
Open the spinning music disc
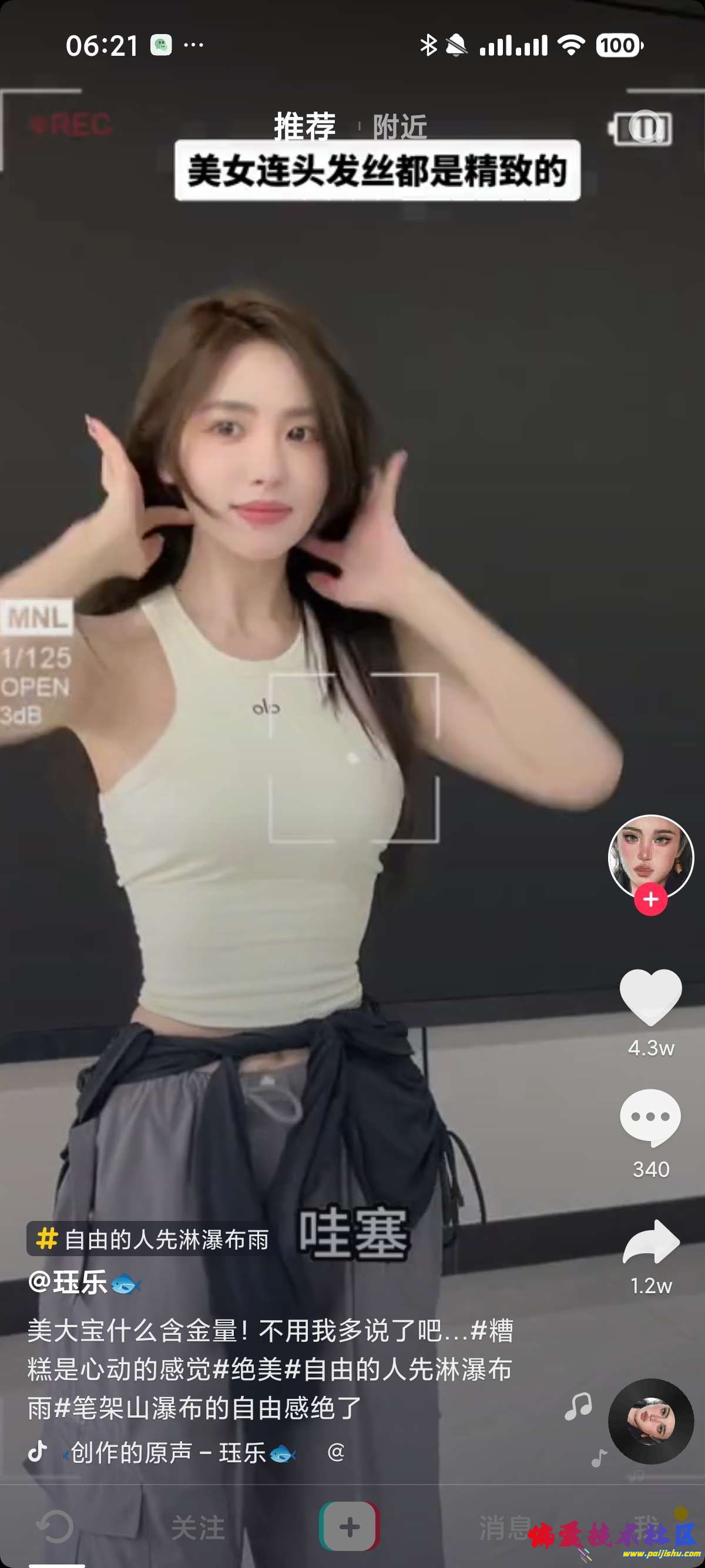click(x=650, y=1421)
